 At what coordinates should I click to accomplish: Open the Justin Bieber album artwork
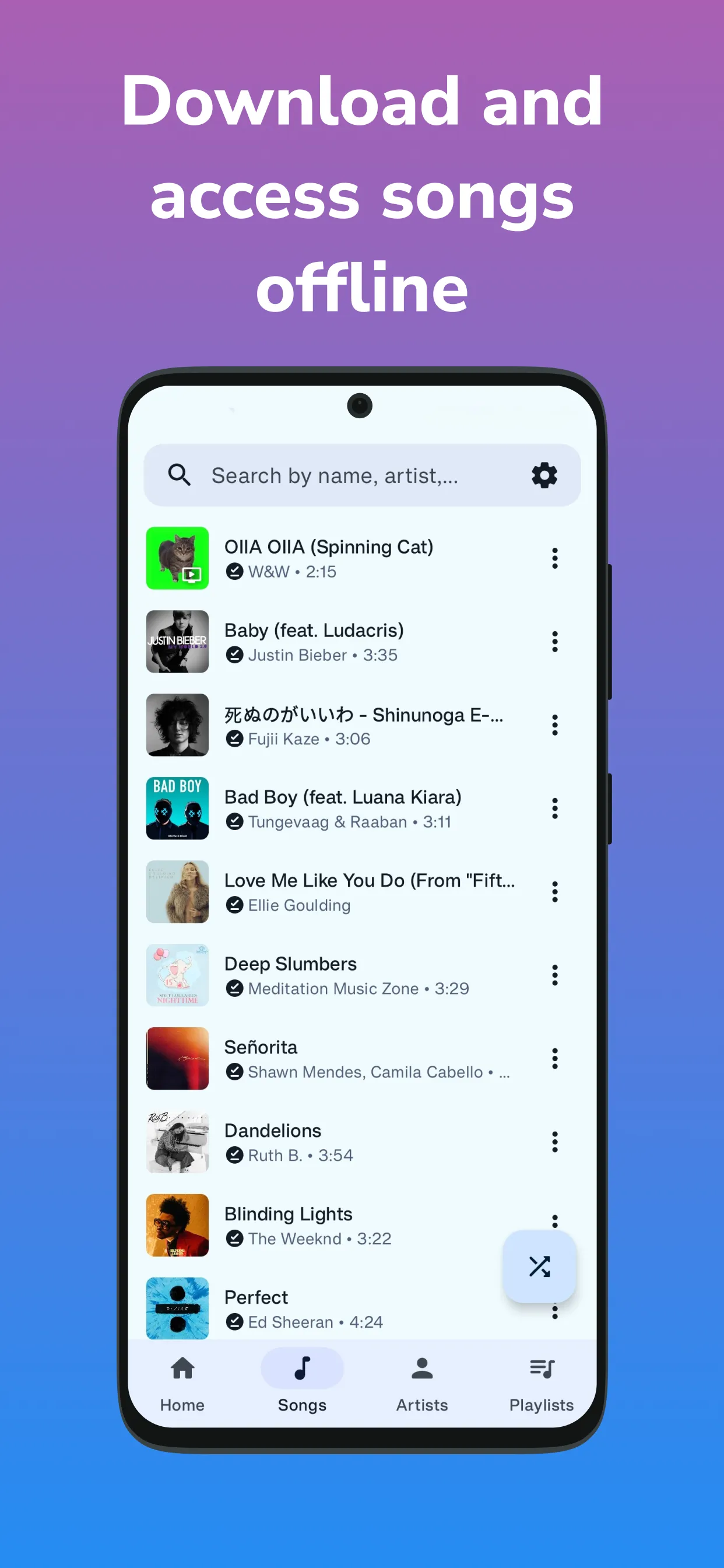(177, 642)
